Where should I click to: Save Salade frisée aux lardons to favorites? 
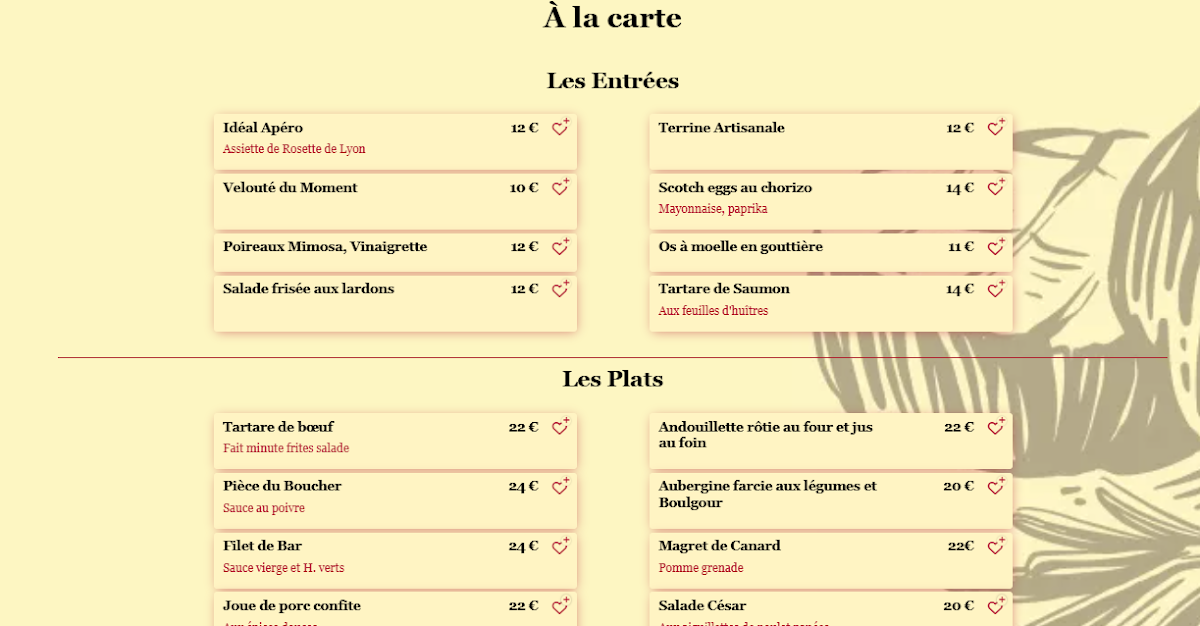[560, 289]
